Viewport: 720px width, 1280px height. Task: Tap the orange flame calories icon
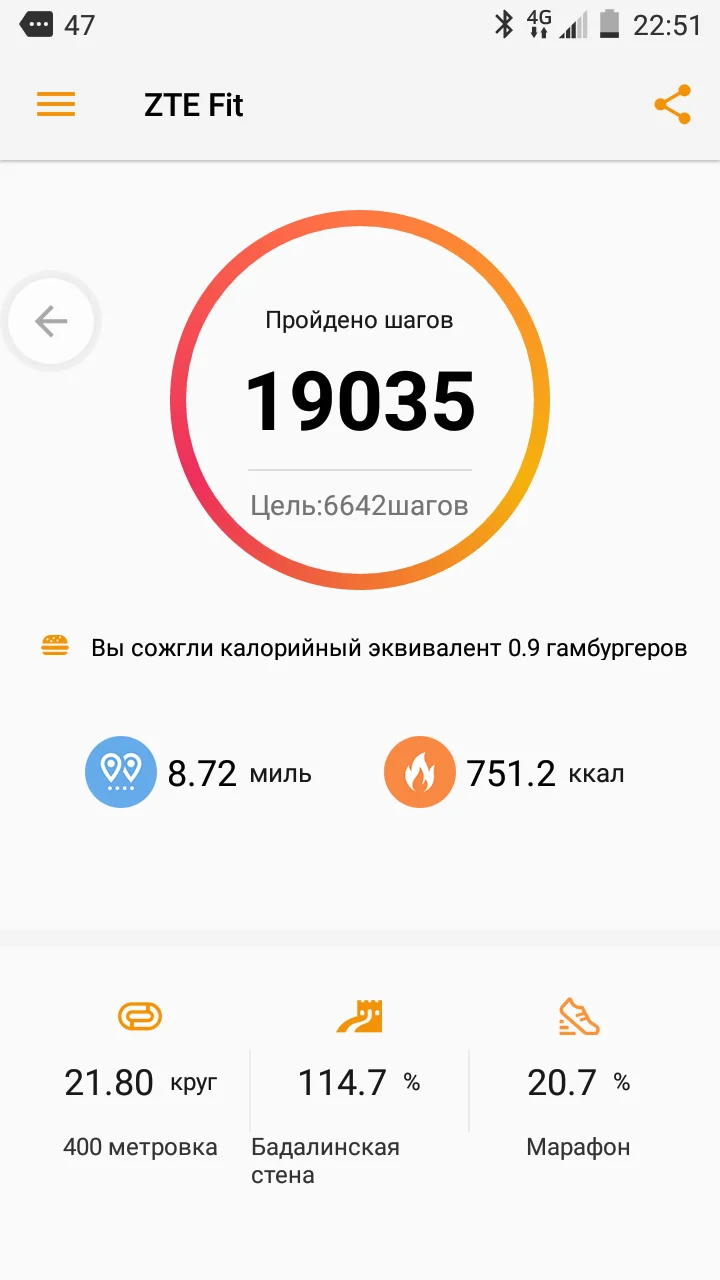[419, 771]
